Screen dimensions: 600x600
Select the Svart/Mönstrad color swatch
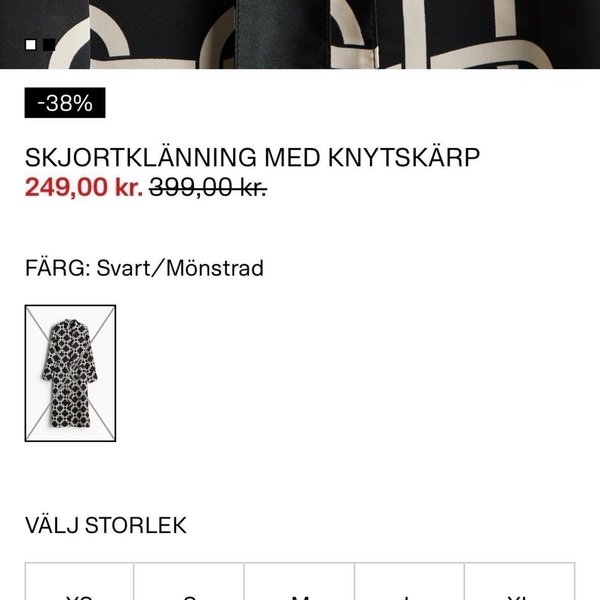[x=70, y=373]
